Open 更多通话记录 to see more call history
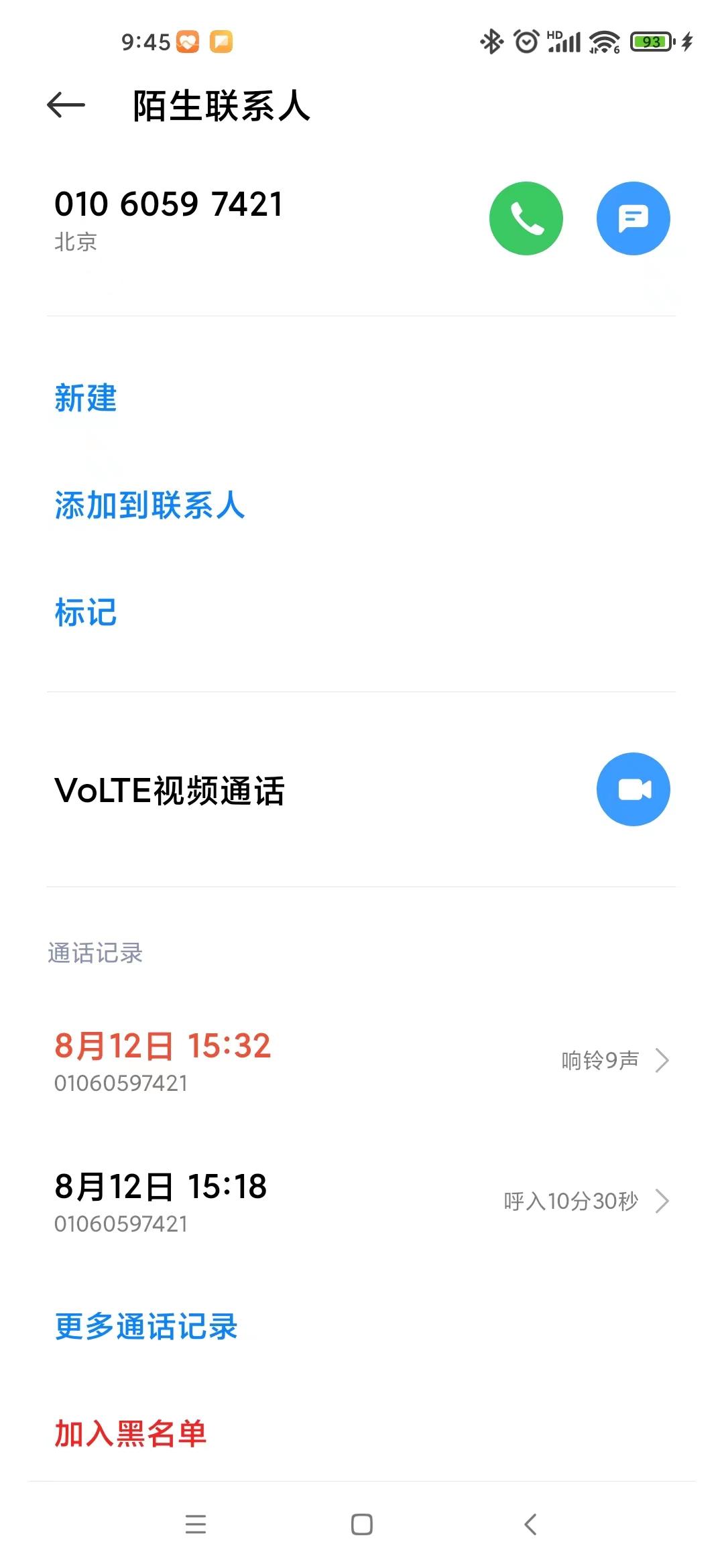The width and height of the screenshot is (724, 1568). point(146,1326)
